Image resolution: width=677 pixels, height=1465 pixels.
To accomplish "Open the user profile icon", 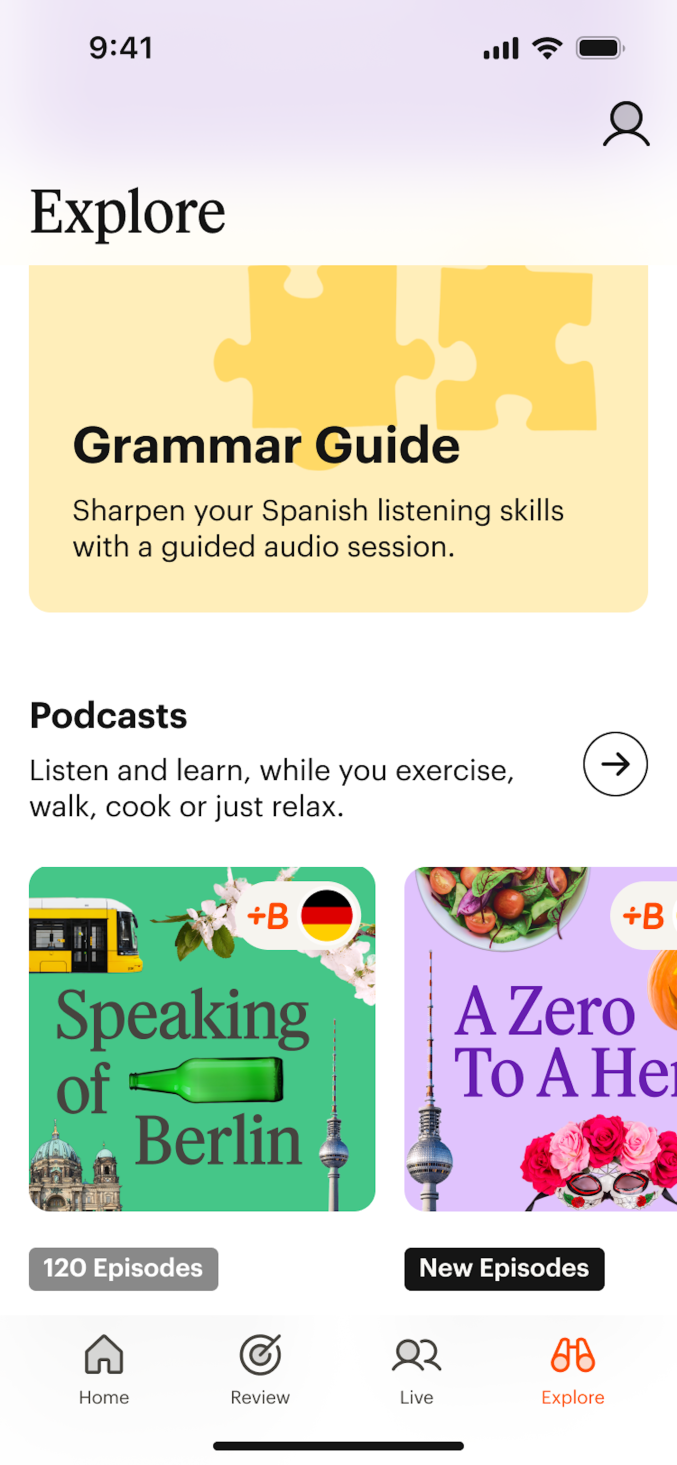I will tap(626, 125).
